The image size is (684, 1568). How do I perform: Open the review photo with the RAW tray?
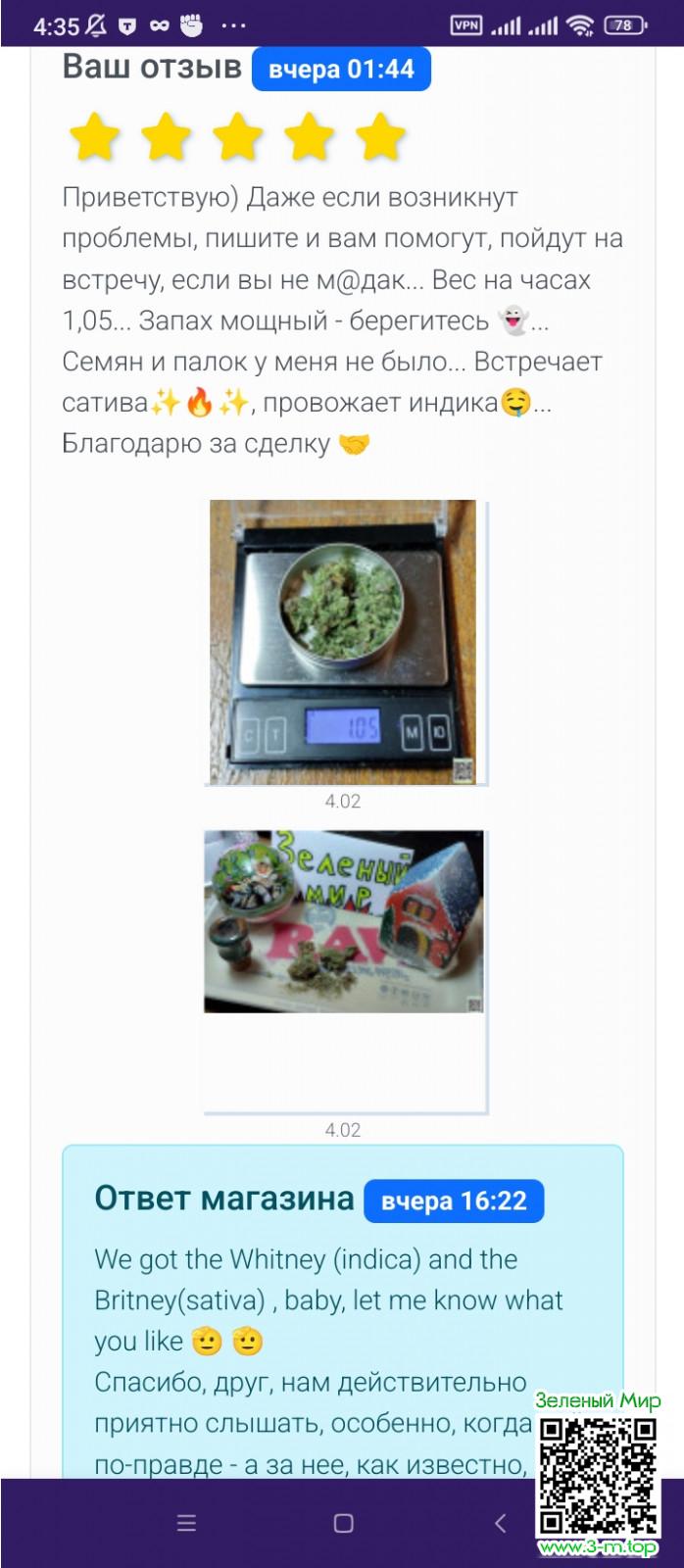click(x=343, y=921)
